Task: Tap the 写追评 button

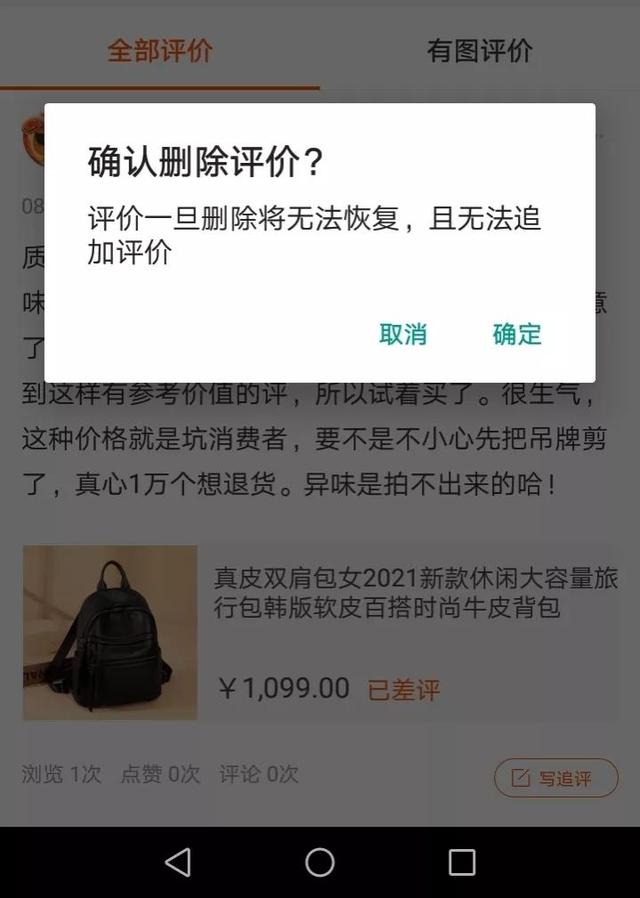Action: click(556, 778)
